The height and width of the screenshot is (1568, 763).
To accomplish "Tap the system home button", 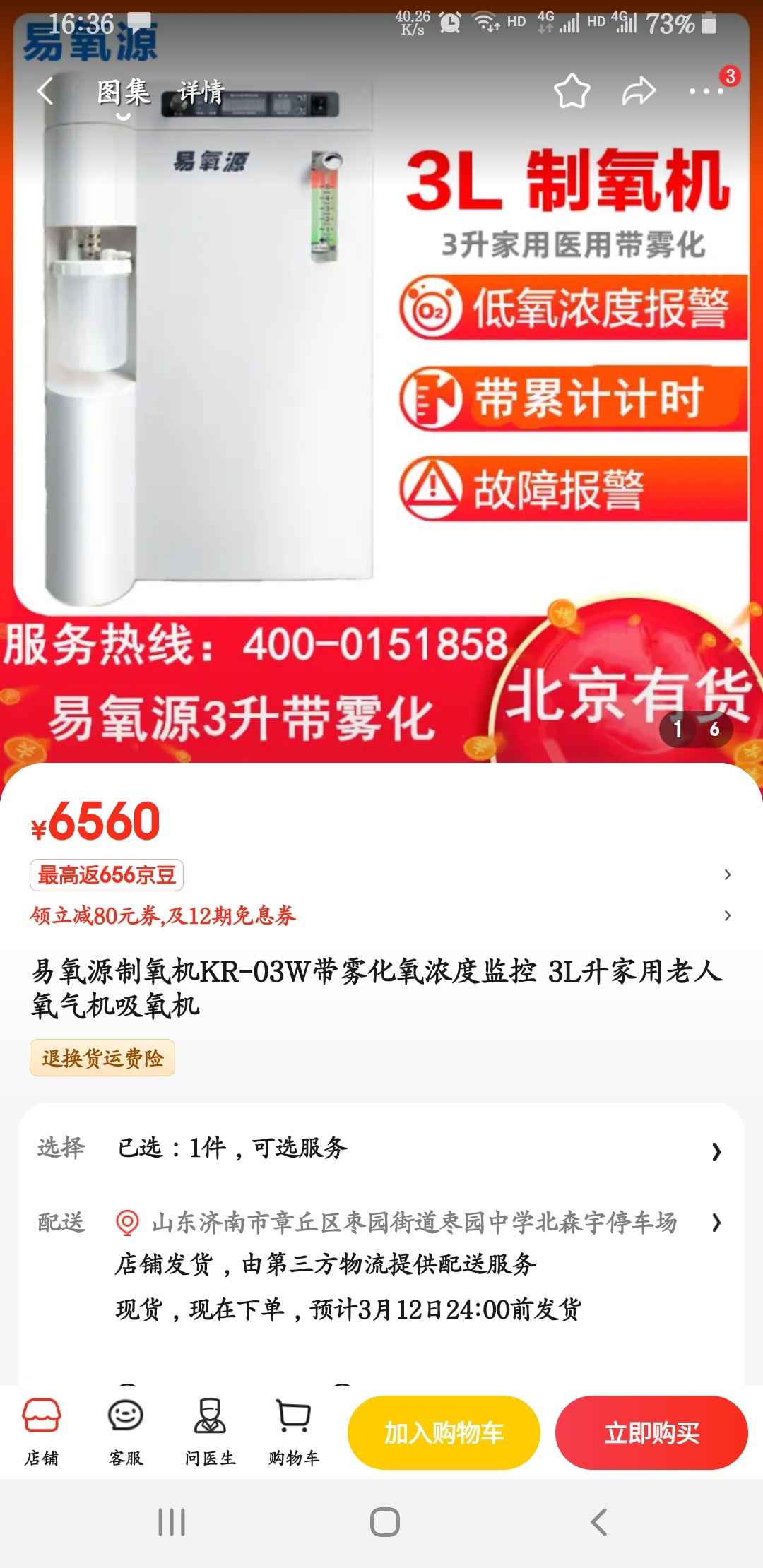I will pos(384,1522).
